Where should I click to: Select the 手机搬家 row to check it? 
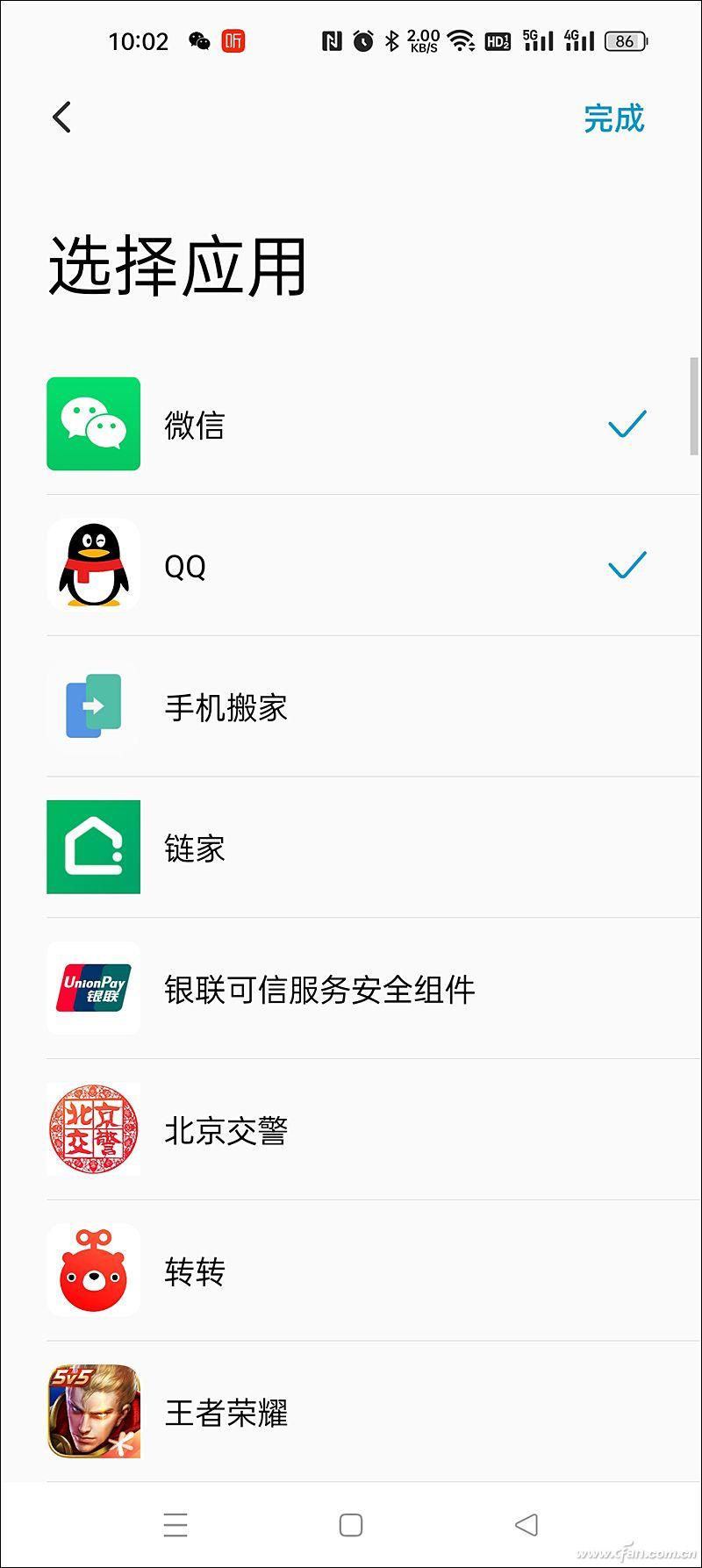351,707
